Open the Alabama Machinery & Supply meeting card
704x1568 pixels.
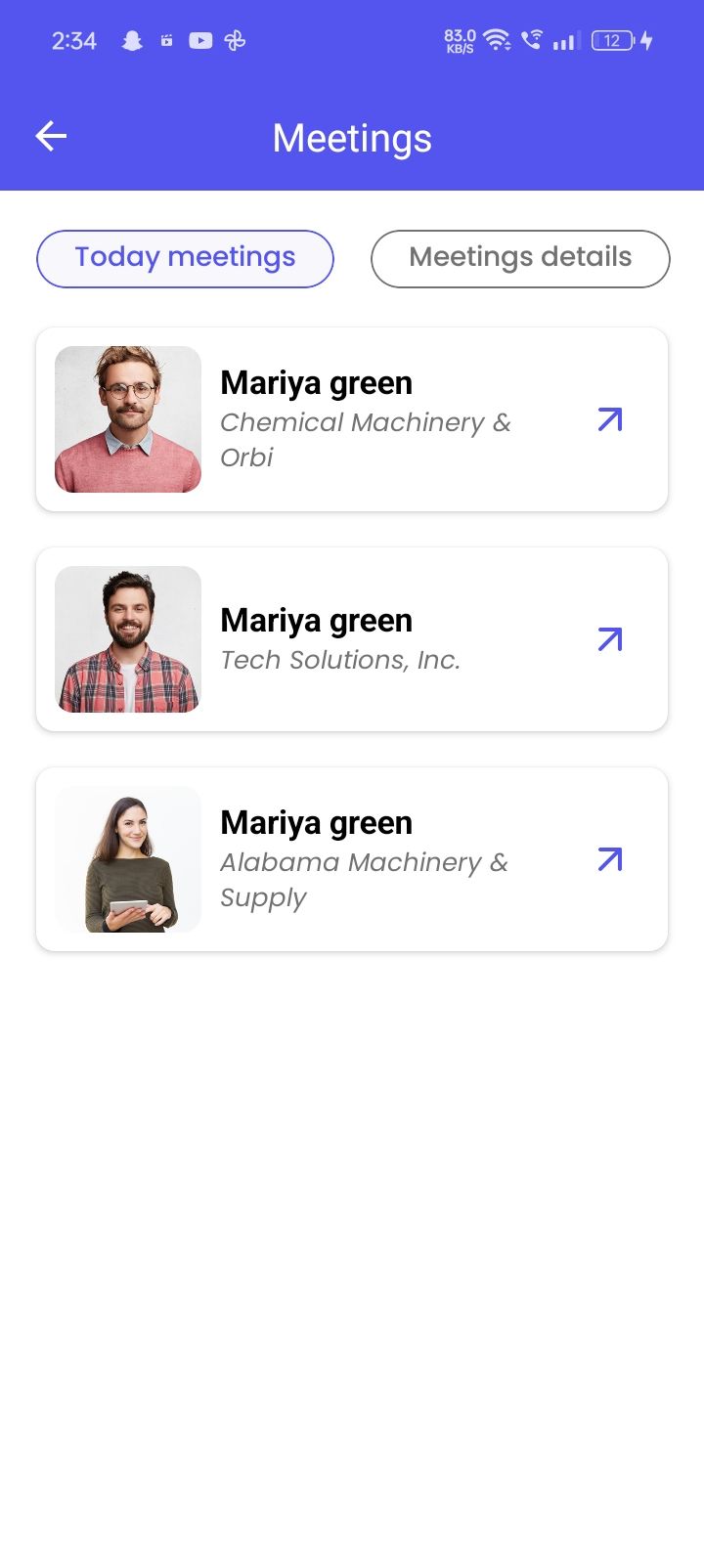tap(352, 859)
